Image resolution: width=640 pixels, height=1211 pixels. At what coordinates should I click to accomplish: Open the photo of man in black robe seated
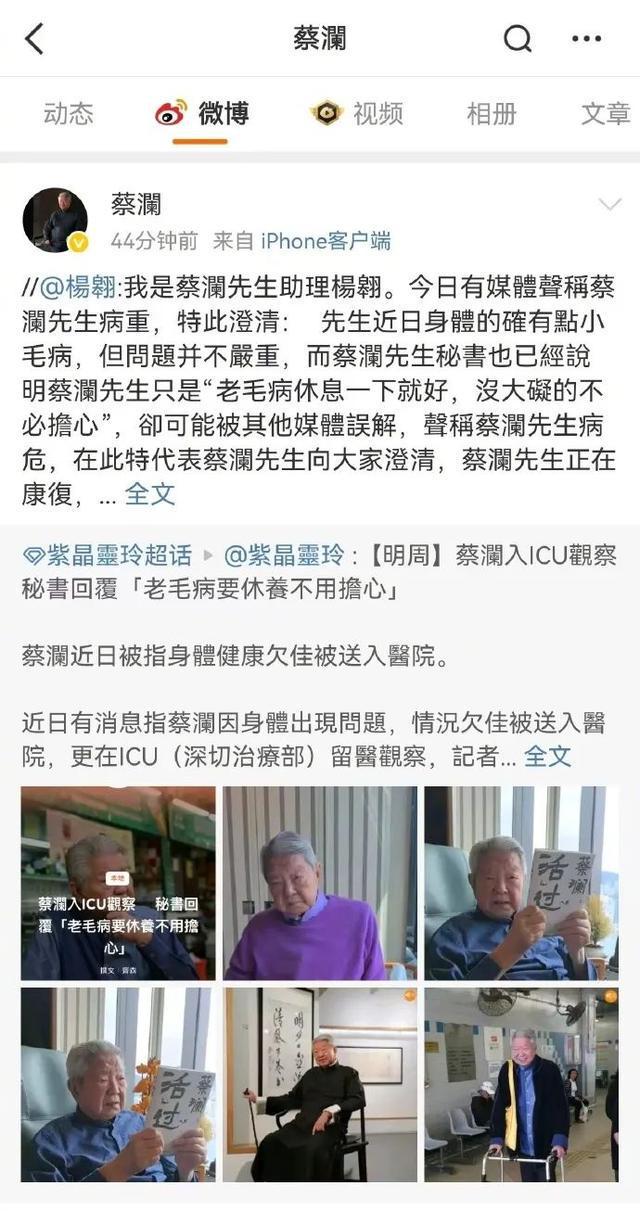pos(320,1085)
